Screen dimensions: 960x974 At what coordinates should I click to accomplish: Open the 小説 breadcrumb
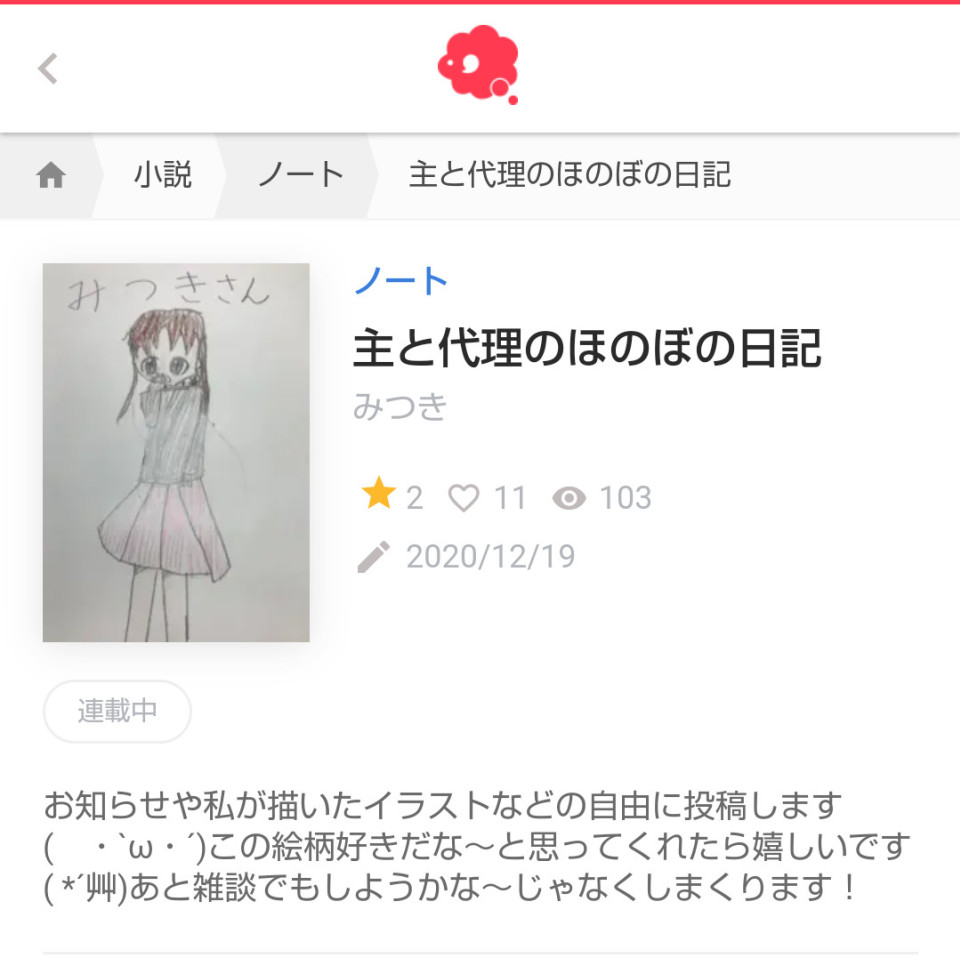tap(163, 175)
